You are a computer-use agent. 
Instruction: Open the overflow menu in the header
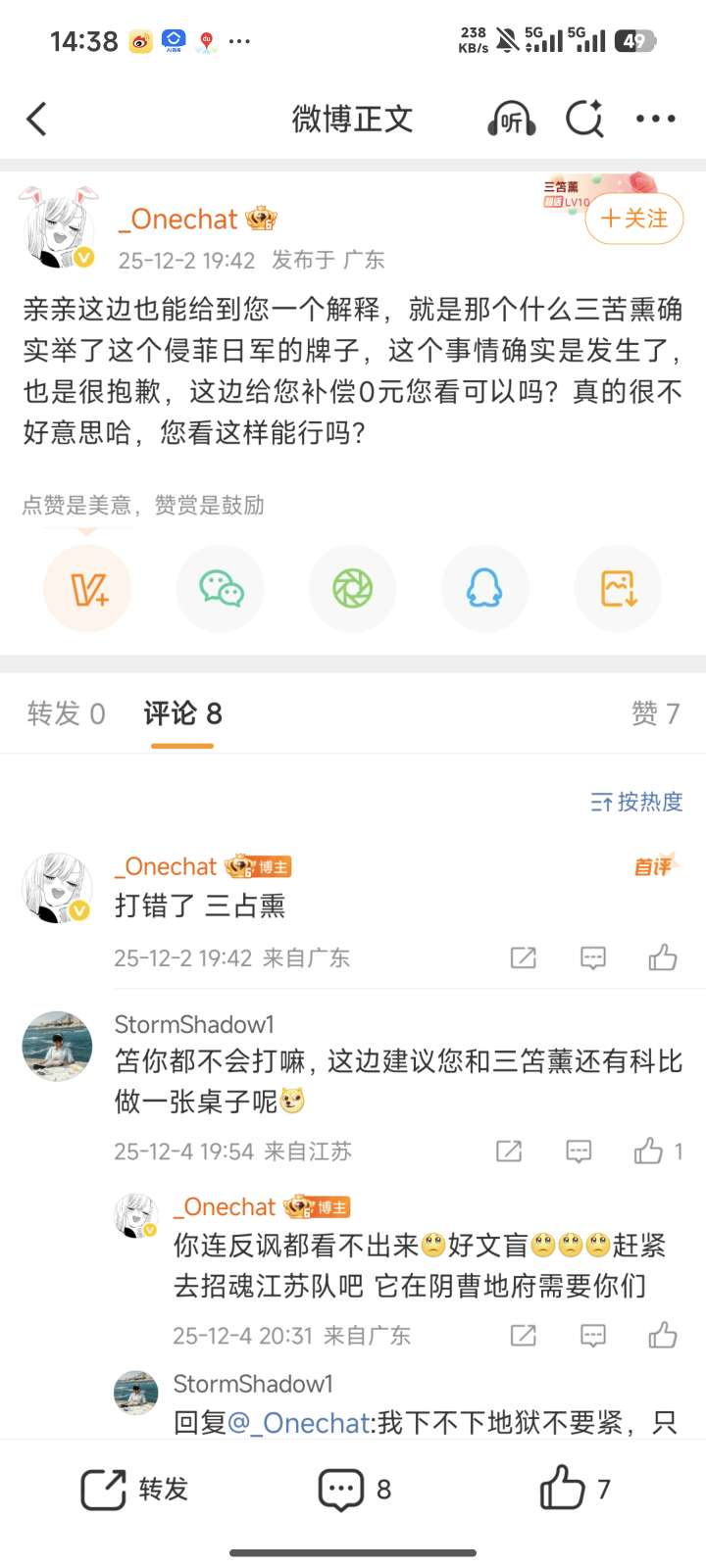(655, 120)
